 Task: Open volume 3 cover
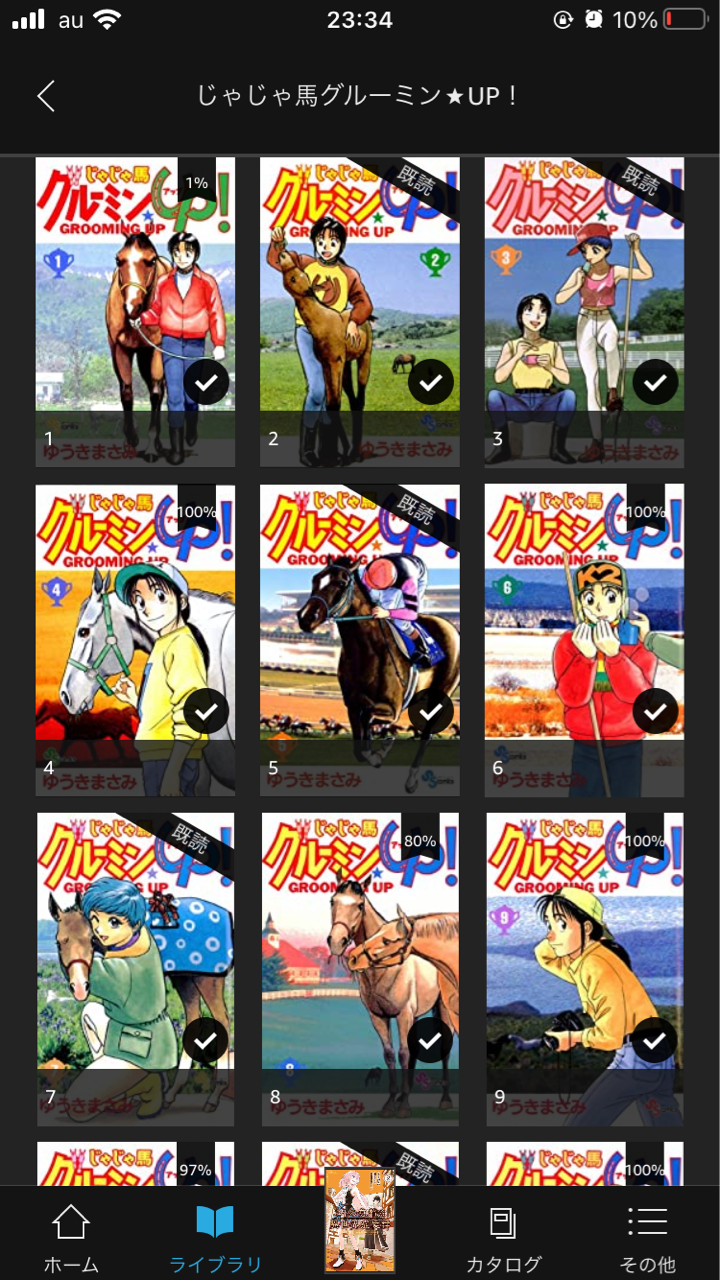[585, 312]
